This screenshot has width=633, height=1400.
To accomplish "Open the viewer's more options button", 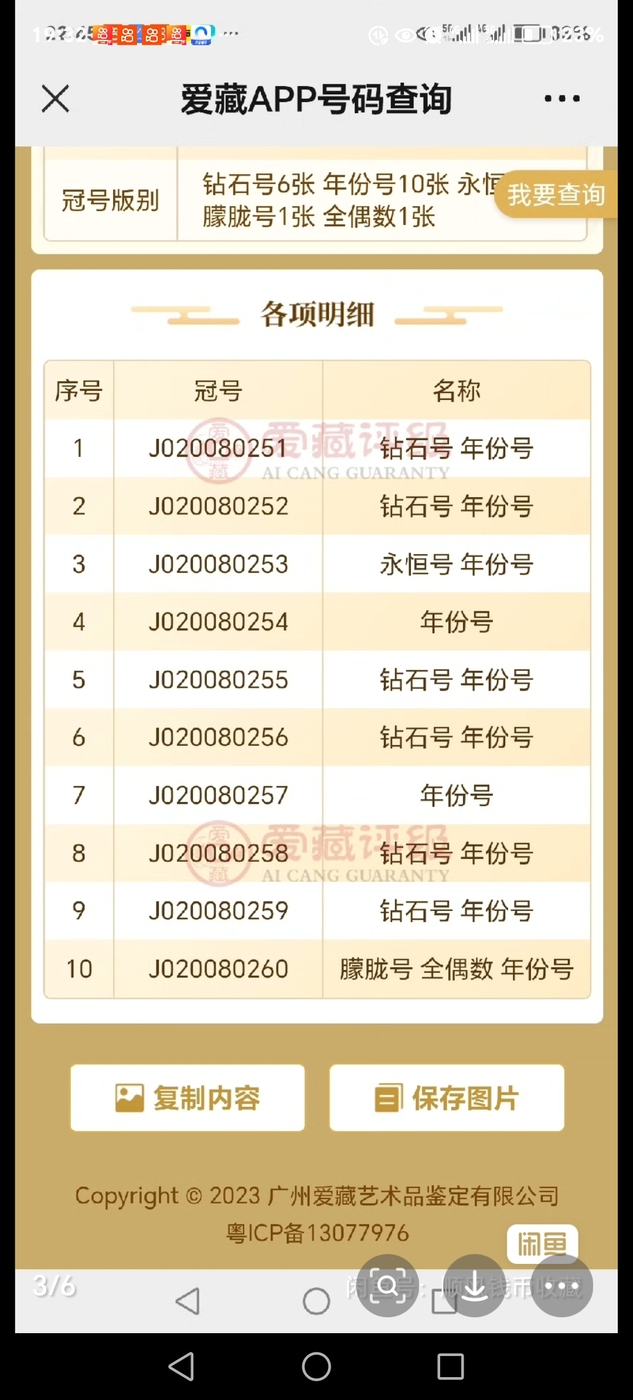I will tap(563, 1285).
